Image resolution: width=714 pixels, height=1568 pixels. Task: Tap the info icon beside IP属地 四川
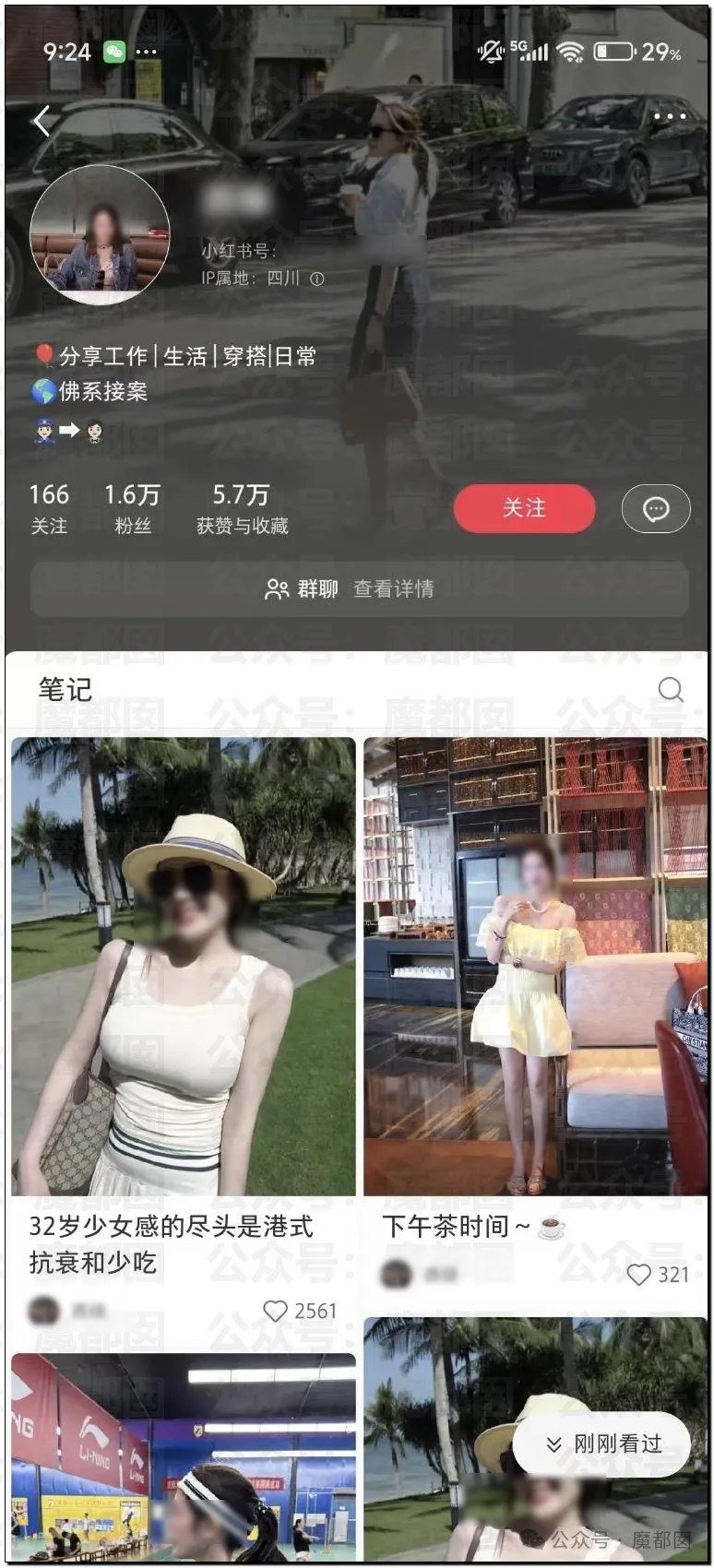(317, 279)
